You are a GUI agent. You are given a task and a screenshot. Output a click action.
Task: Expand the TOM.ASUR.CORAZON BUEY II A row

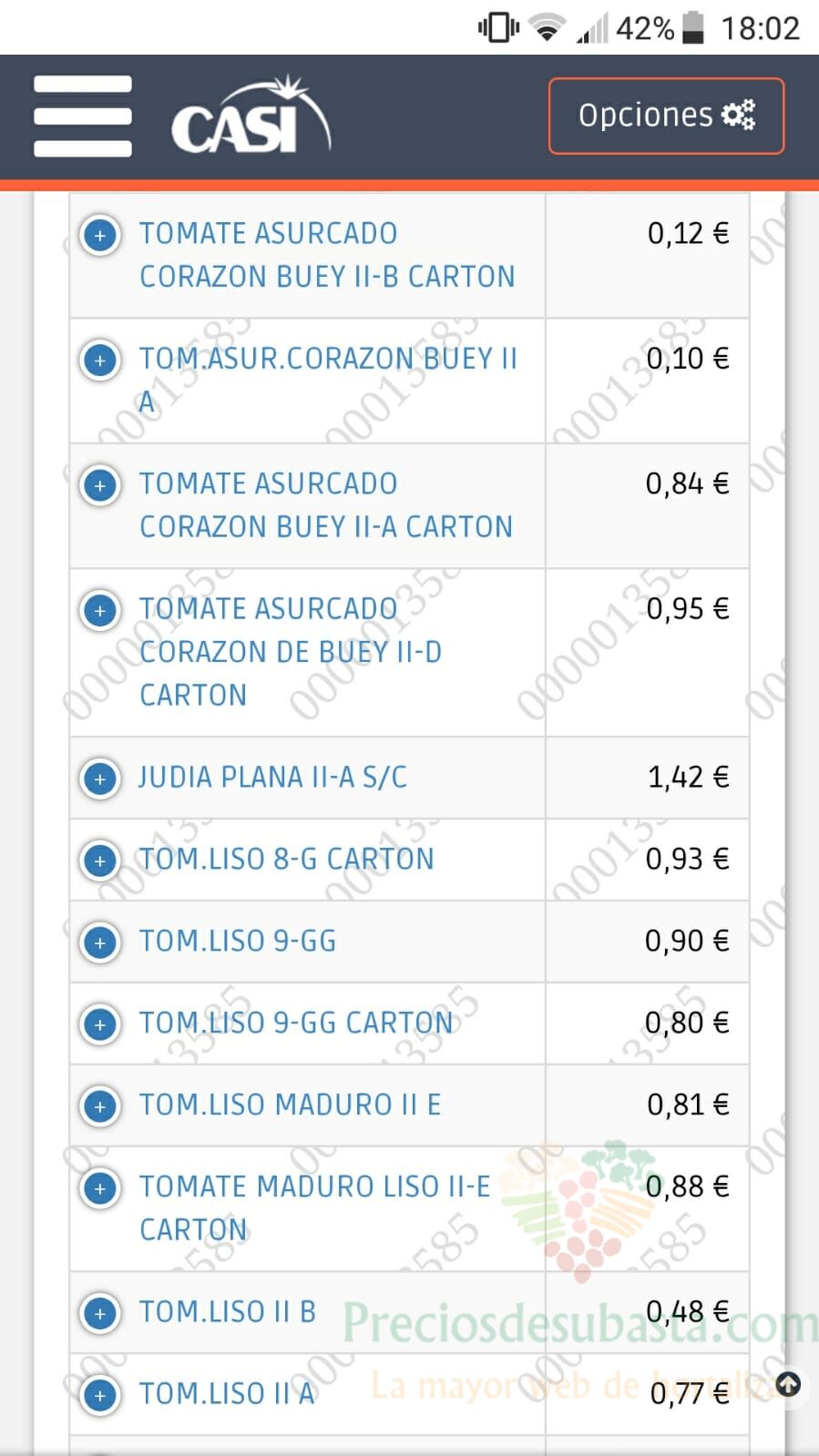100,360
